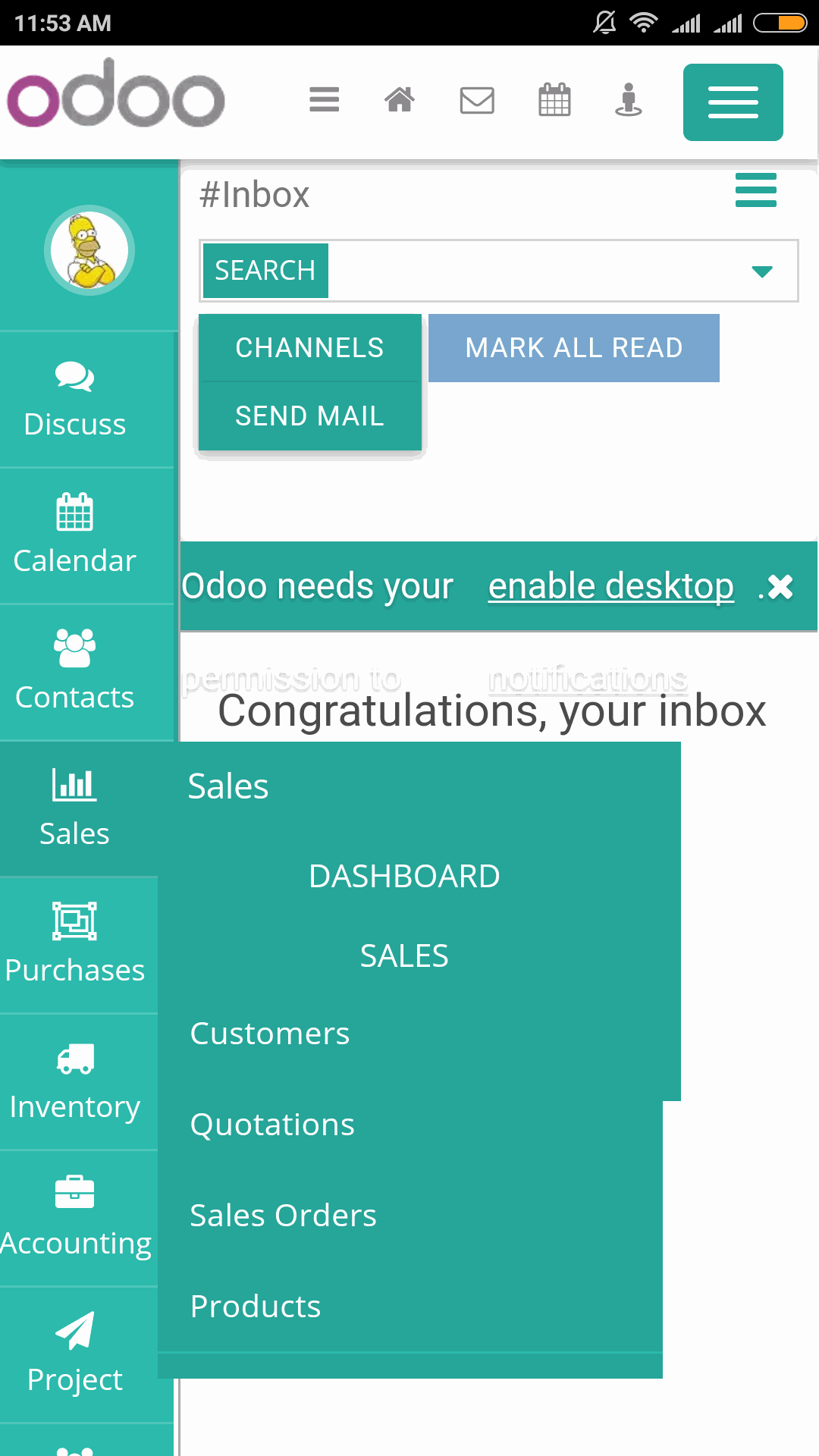Viewport: 819px width, 1456px height.
Task: Tap the green hamburger menu button
Action: tap(733, 102)
